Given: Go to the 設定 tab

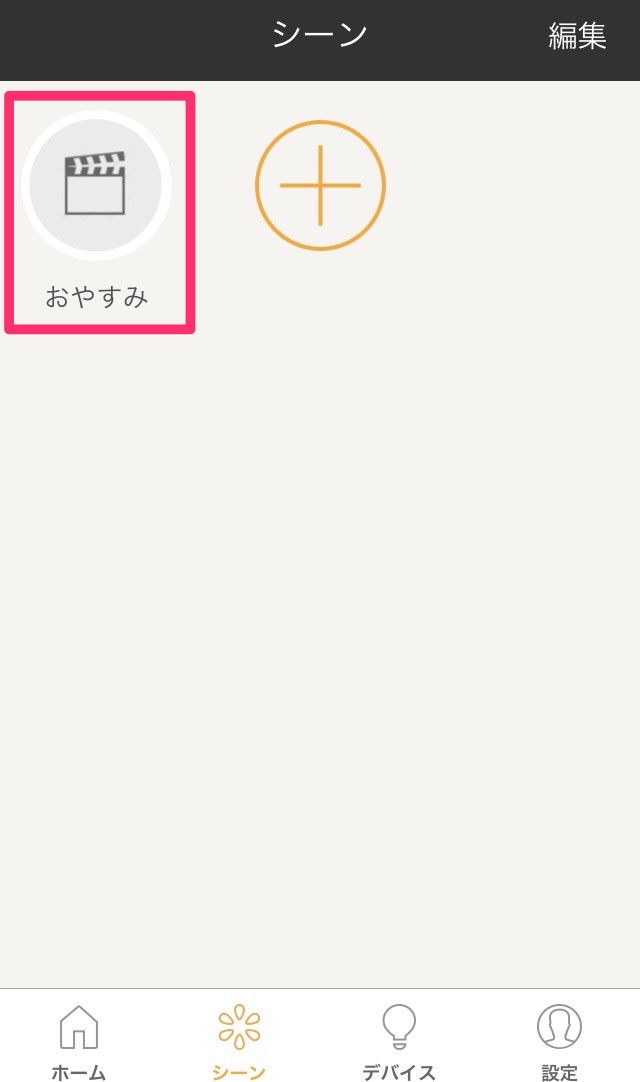Looking at the screenshot, I should [559, 1041].
